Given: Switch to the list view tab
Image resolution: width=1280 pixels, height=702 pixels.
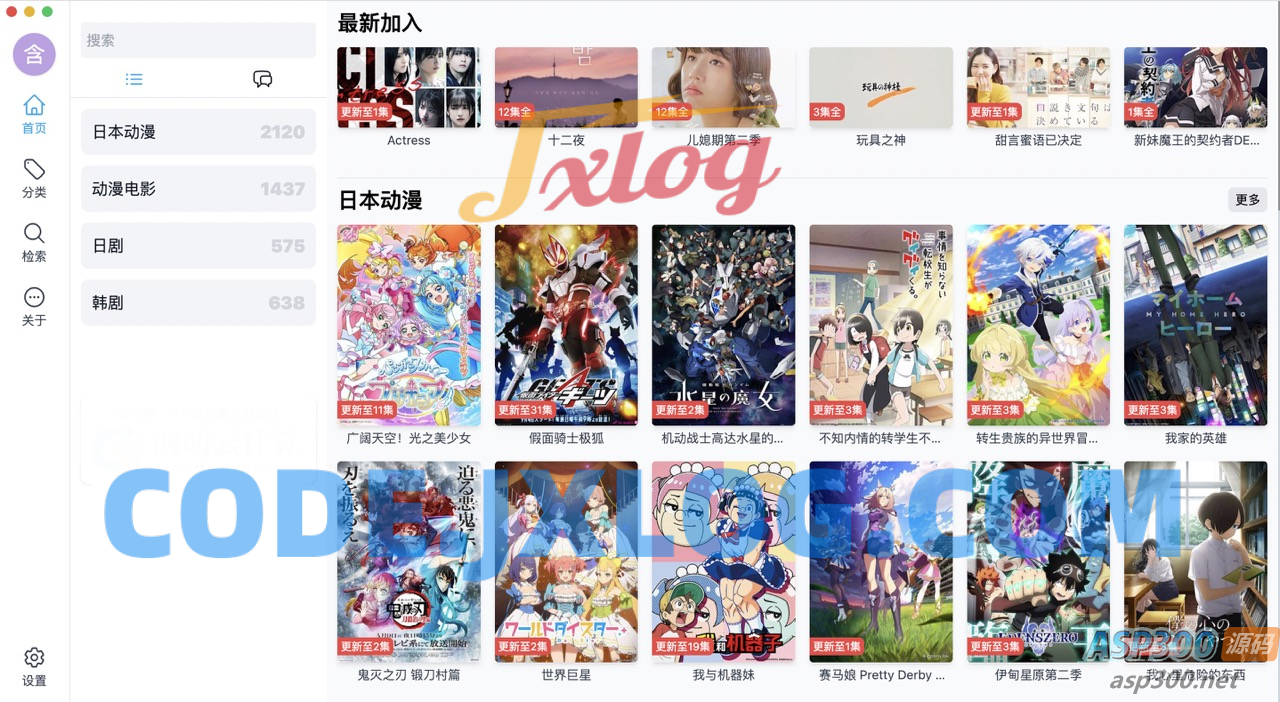Looking at the screenshot, I should click(134, 79).
